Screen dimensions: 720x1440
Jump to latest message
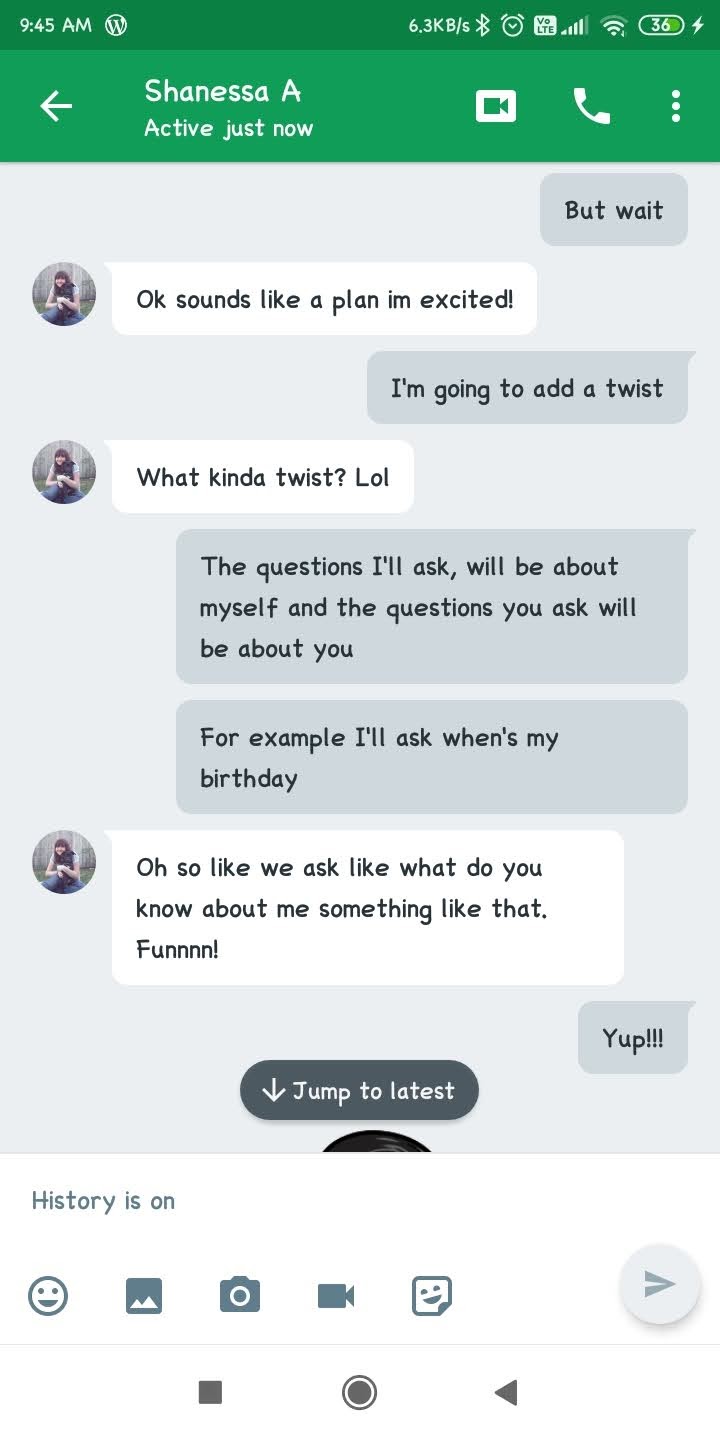359,1091
